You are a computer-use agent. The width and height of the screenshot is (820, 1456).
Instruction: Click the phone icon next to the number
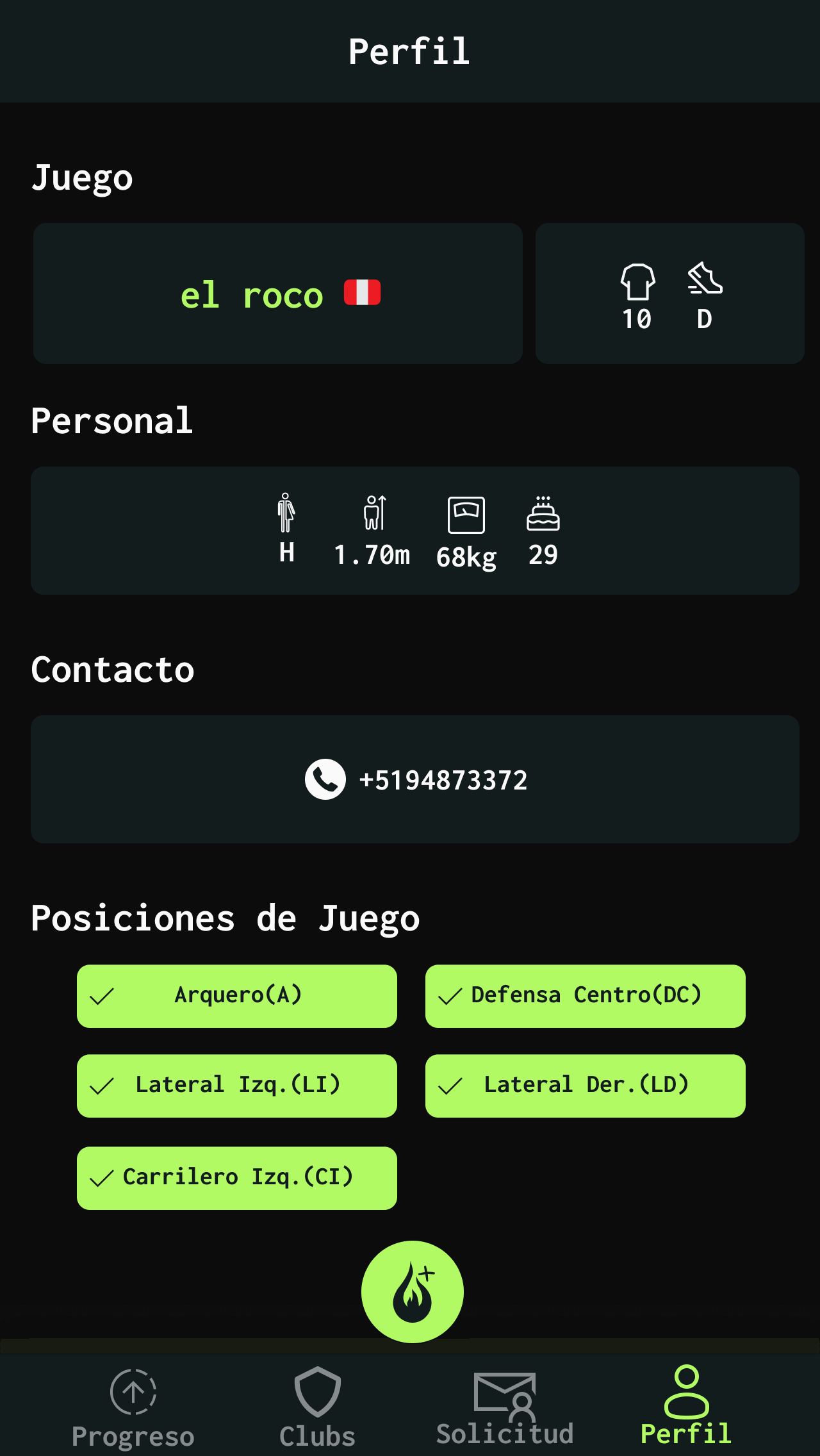point(325,779)
